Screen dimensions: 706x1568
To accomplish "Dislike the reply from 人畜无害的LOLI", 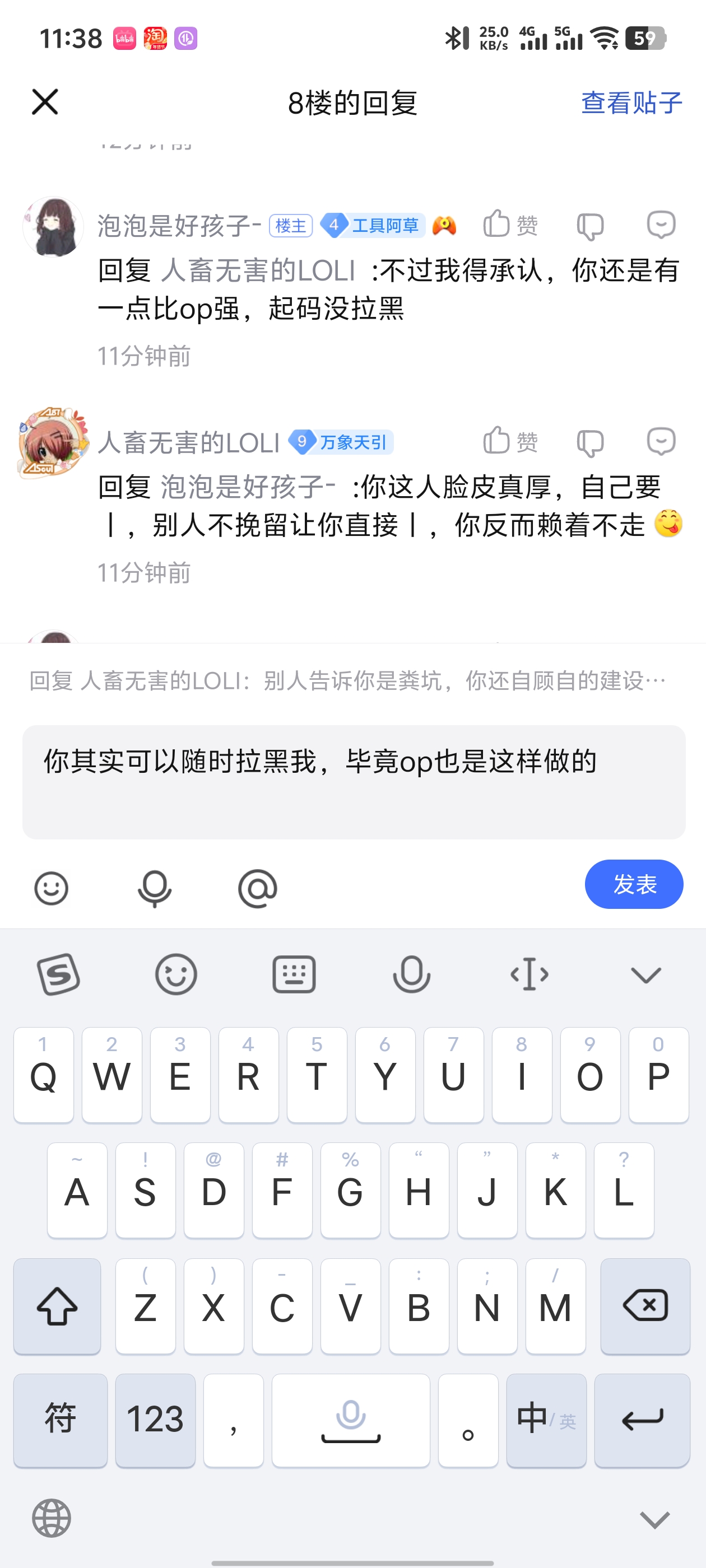I will point(589,442).
